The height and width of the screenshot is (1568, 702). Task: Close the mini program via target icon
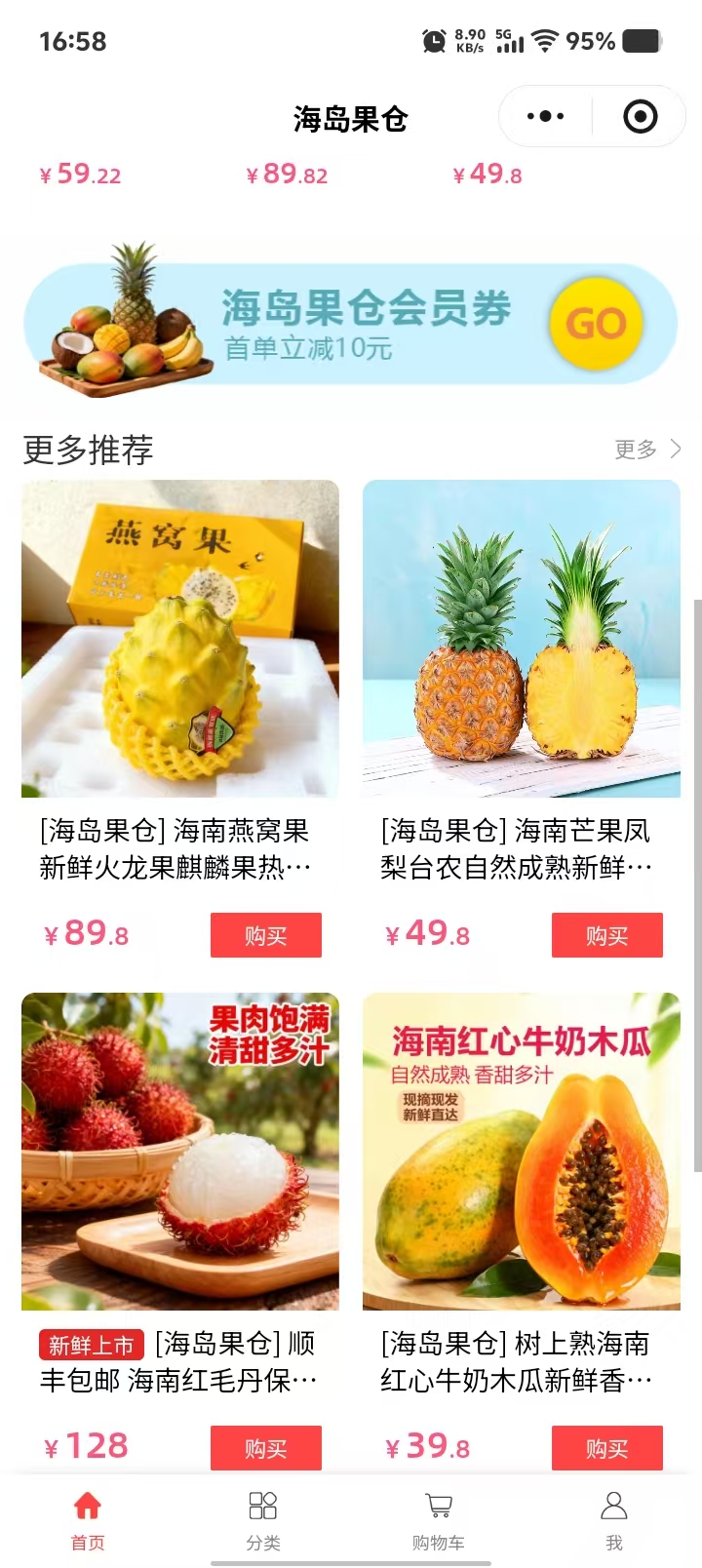click(x=640, y=117)
